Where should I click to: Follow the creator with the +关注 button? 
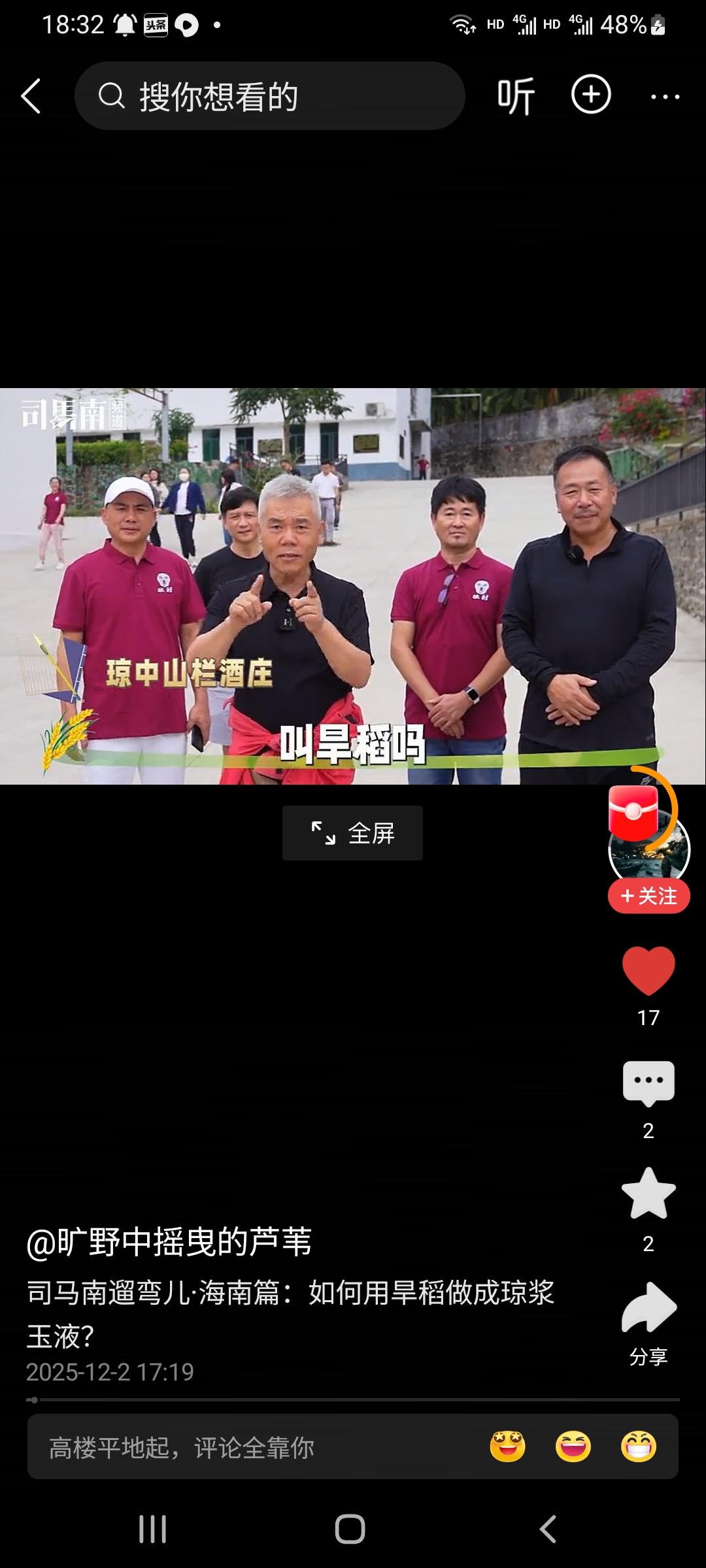pyautogui.click(x=648, y=896)
